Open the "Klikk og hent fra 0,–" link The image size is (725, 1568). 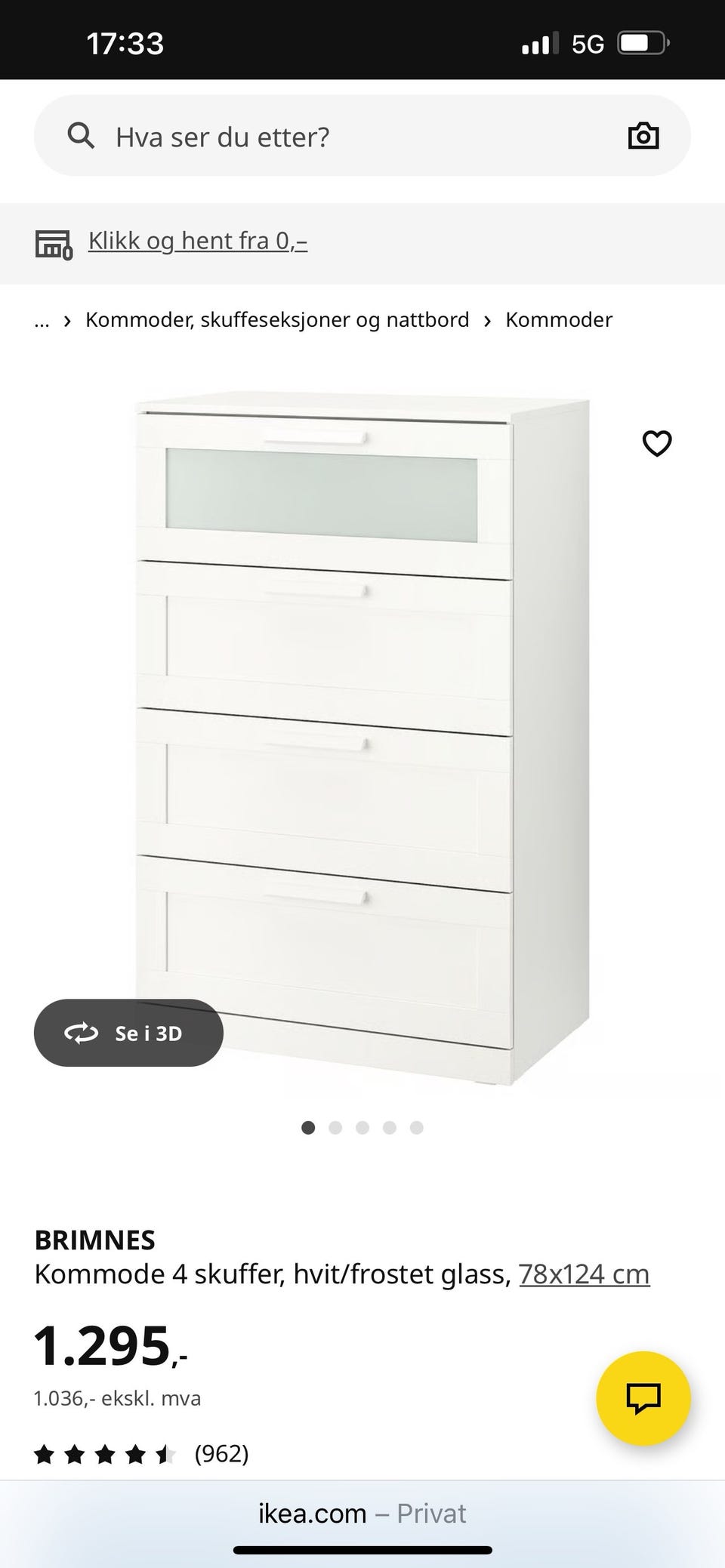click(x=197, y=241)
